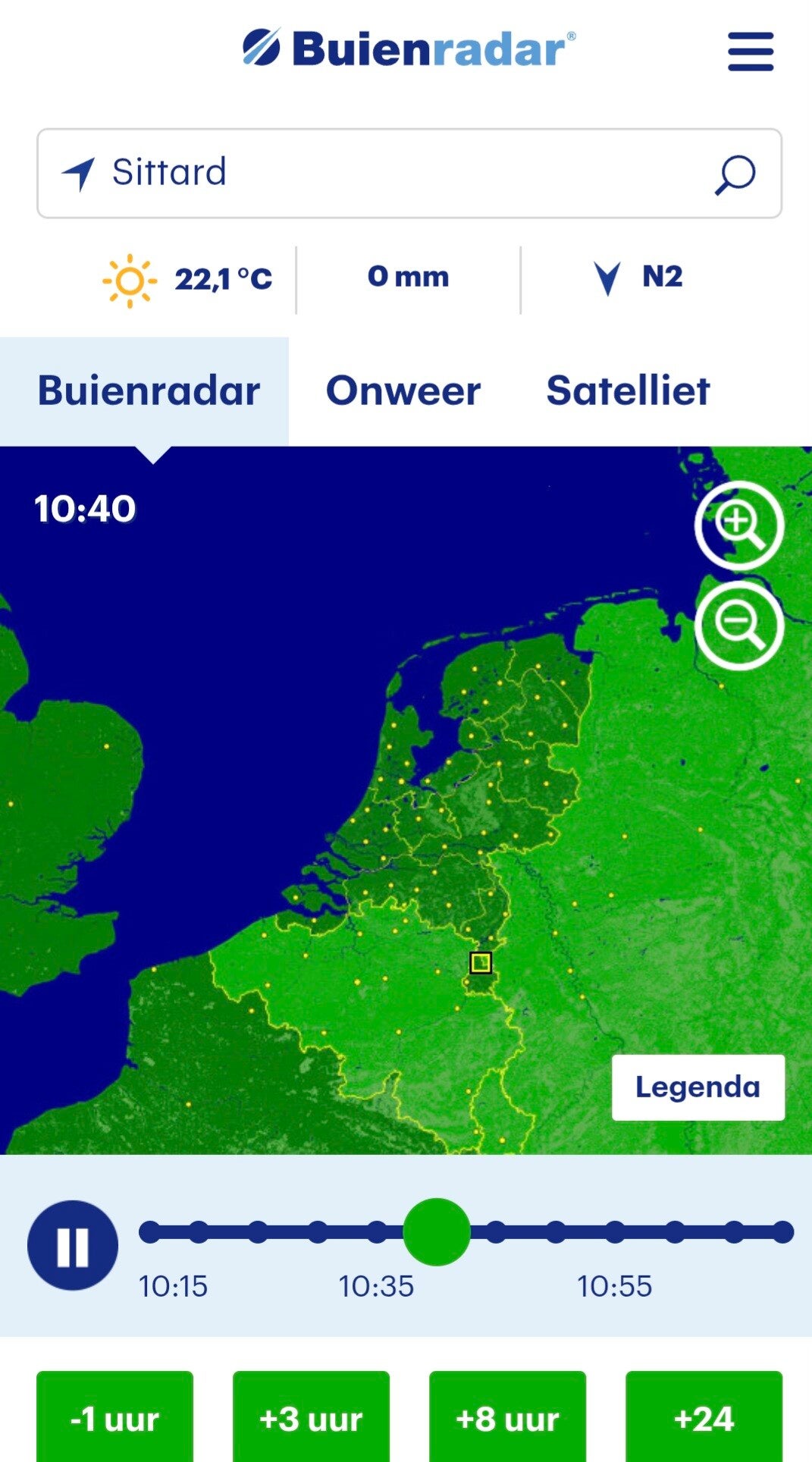The height and width of the screenshot is (1462, 812).
Task: Pause the radar animation
Action: [x=73, y=1245]
